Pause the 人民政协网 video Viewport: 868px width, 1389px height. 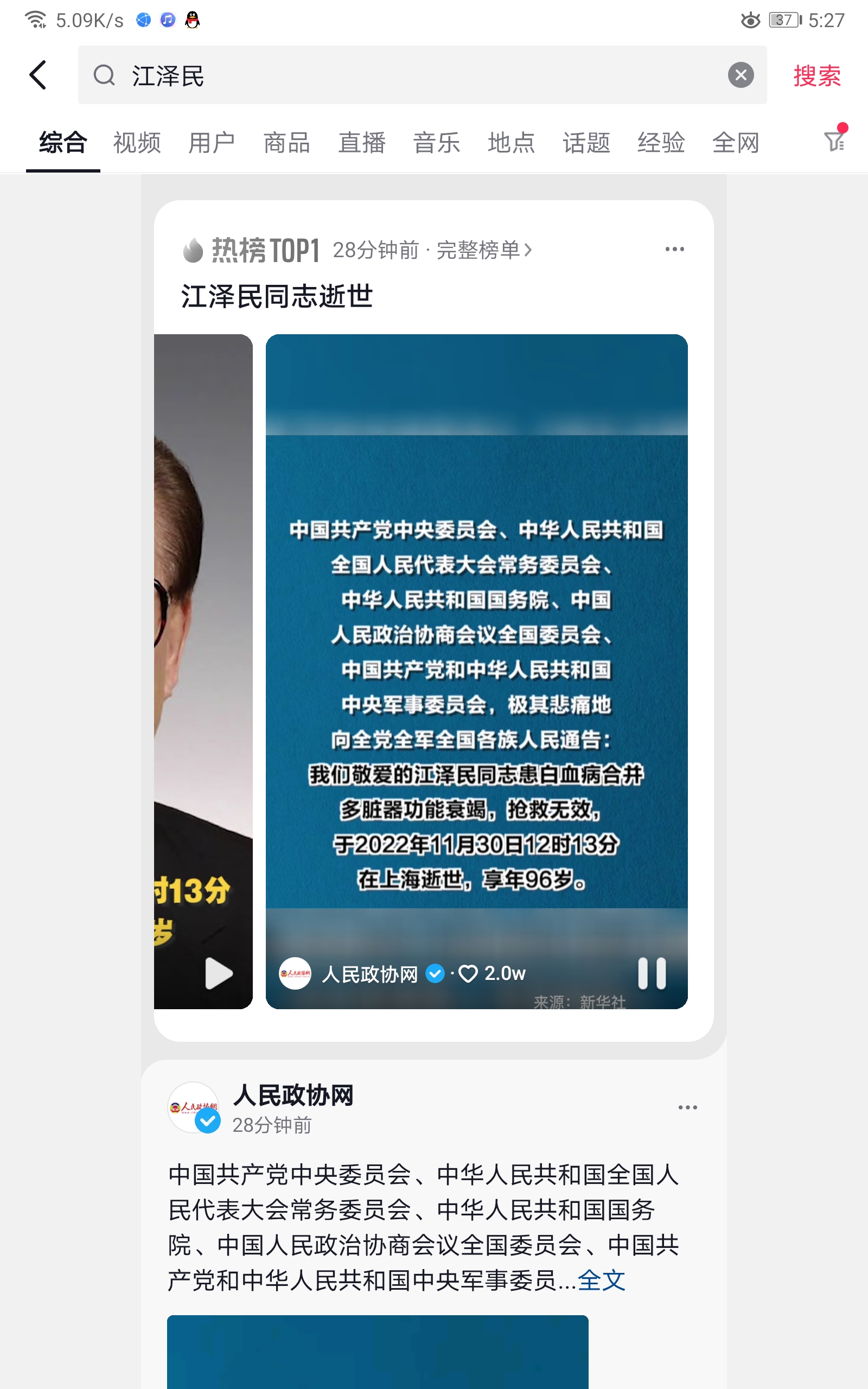652,973
